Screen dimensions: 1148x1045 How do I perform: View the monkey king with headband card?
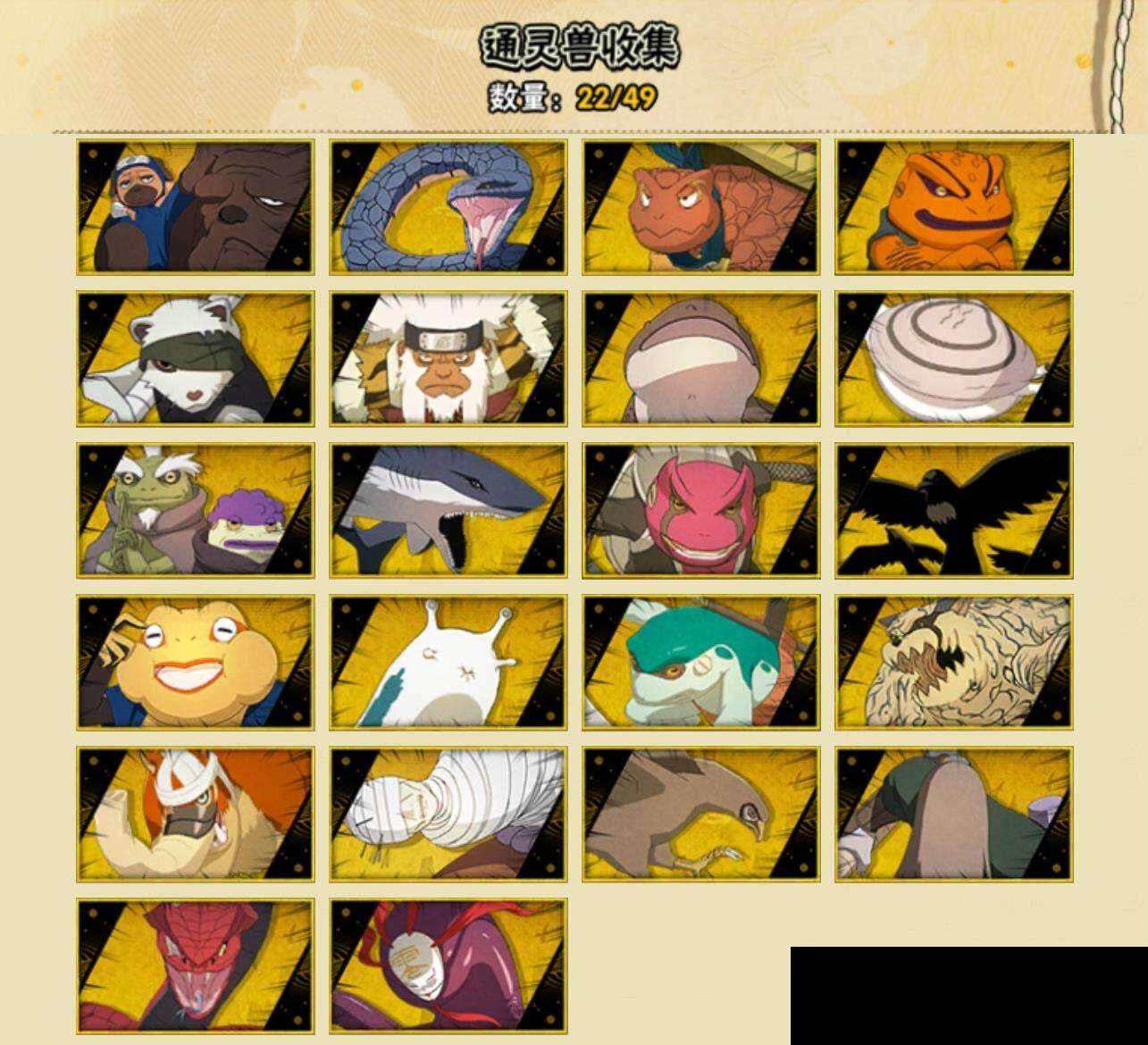[x=448, y=358]
